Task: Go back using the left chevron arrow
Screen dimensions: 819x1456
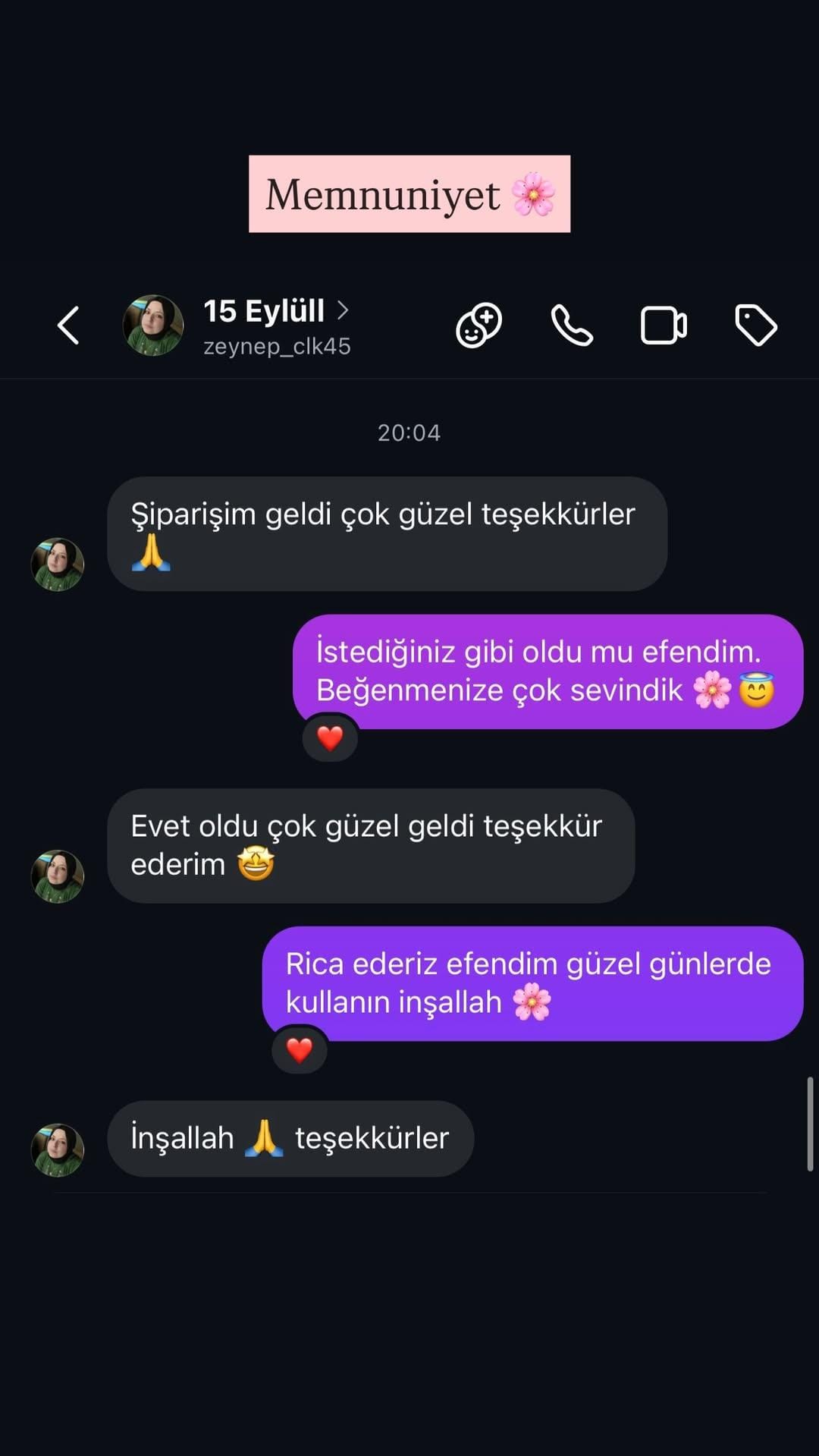Action: (x=68, y=324)
